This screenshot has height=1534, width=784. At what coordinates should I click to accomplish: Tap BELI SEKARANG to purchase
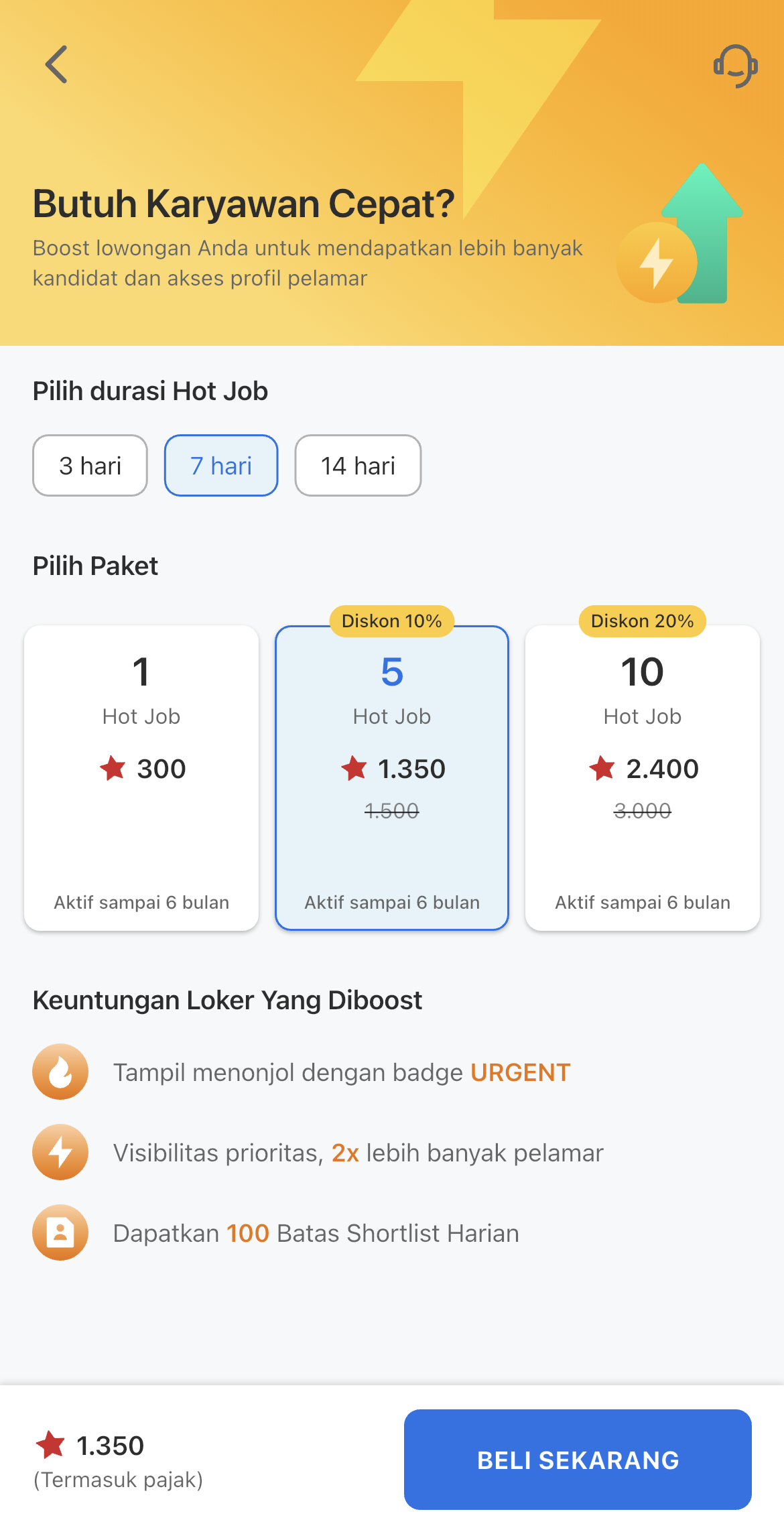tap(578, 1460)
